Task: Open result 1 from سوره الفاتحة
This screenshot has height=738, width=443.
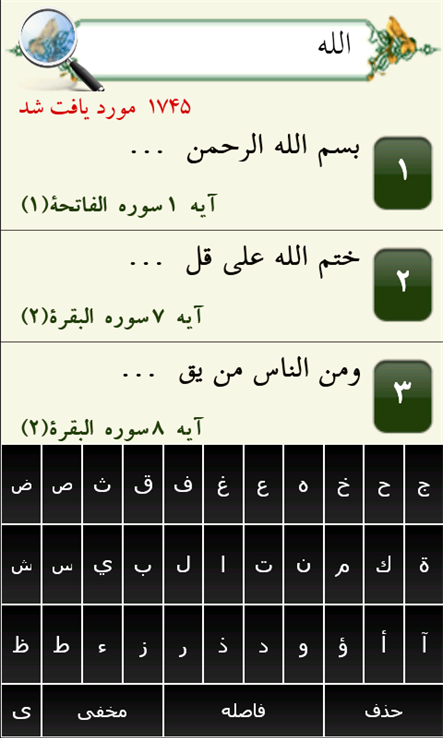Action: tap(221, 173)
